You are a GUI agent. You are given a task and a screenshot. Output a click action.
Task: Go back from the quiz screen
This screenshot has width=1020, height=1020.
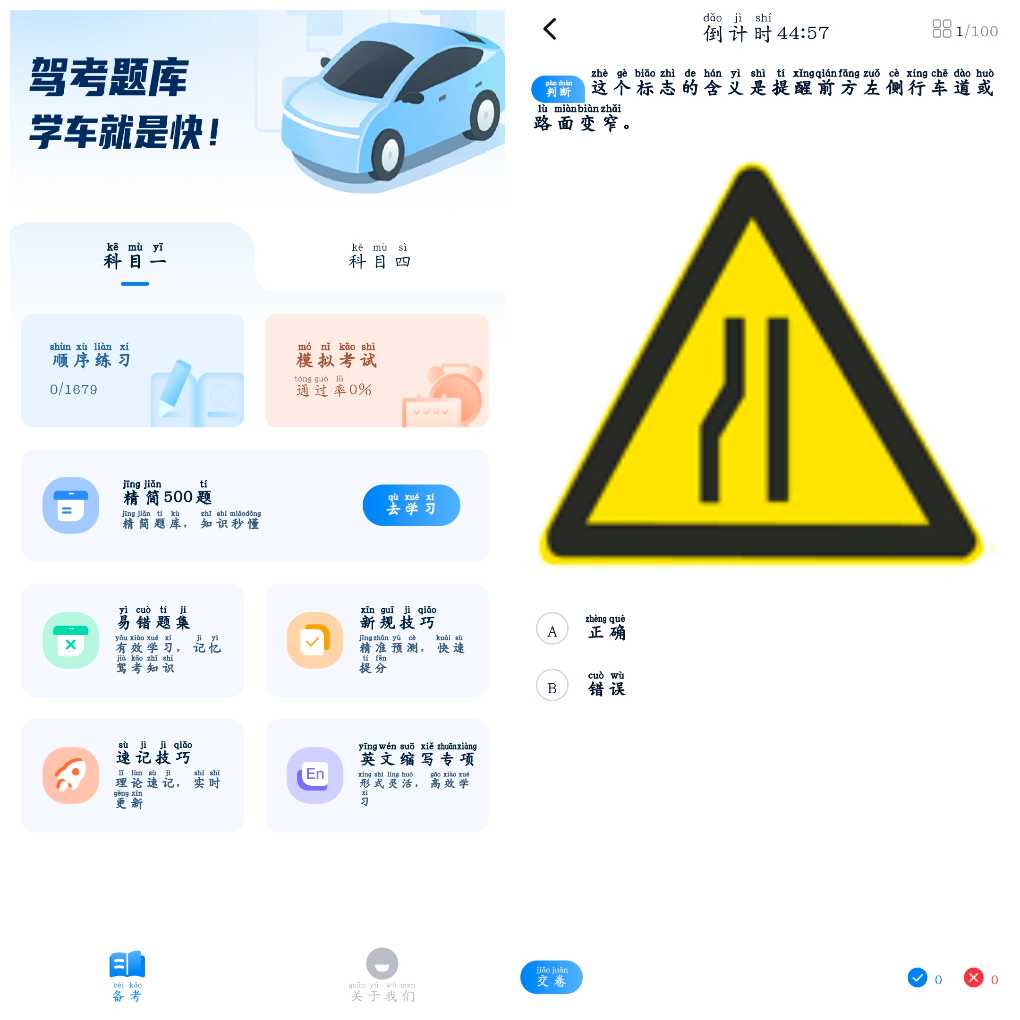click(550, 30)
